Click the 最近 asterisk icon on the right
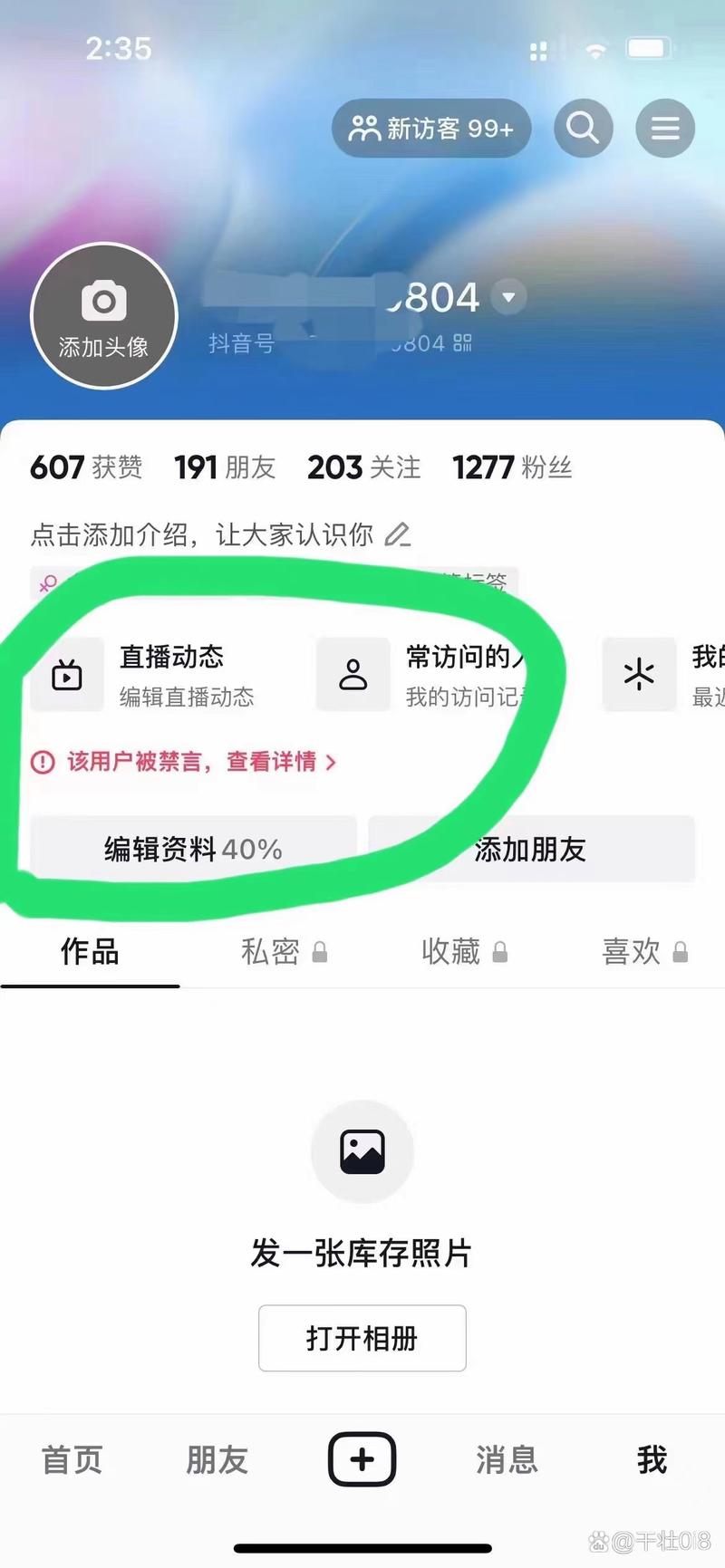Image resolution: width=725 pixels, height=1568 pixels. 639,674
